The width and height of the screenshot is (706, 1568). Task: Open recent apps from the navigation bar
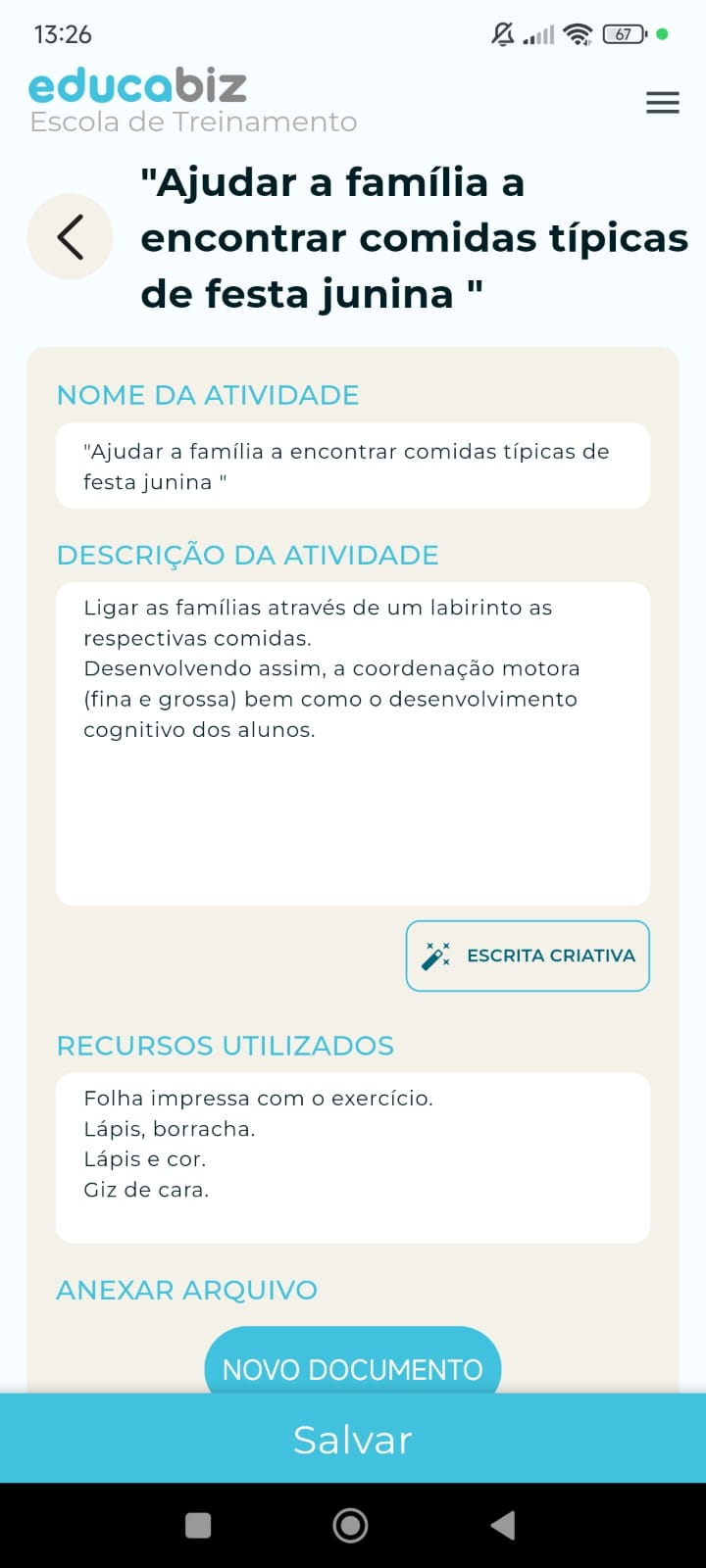click(198, 1525)
